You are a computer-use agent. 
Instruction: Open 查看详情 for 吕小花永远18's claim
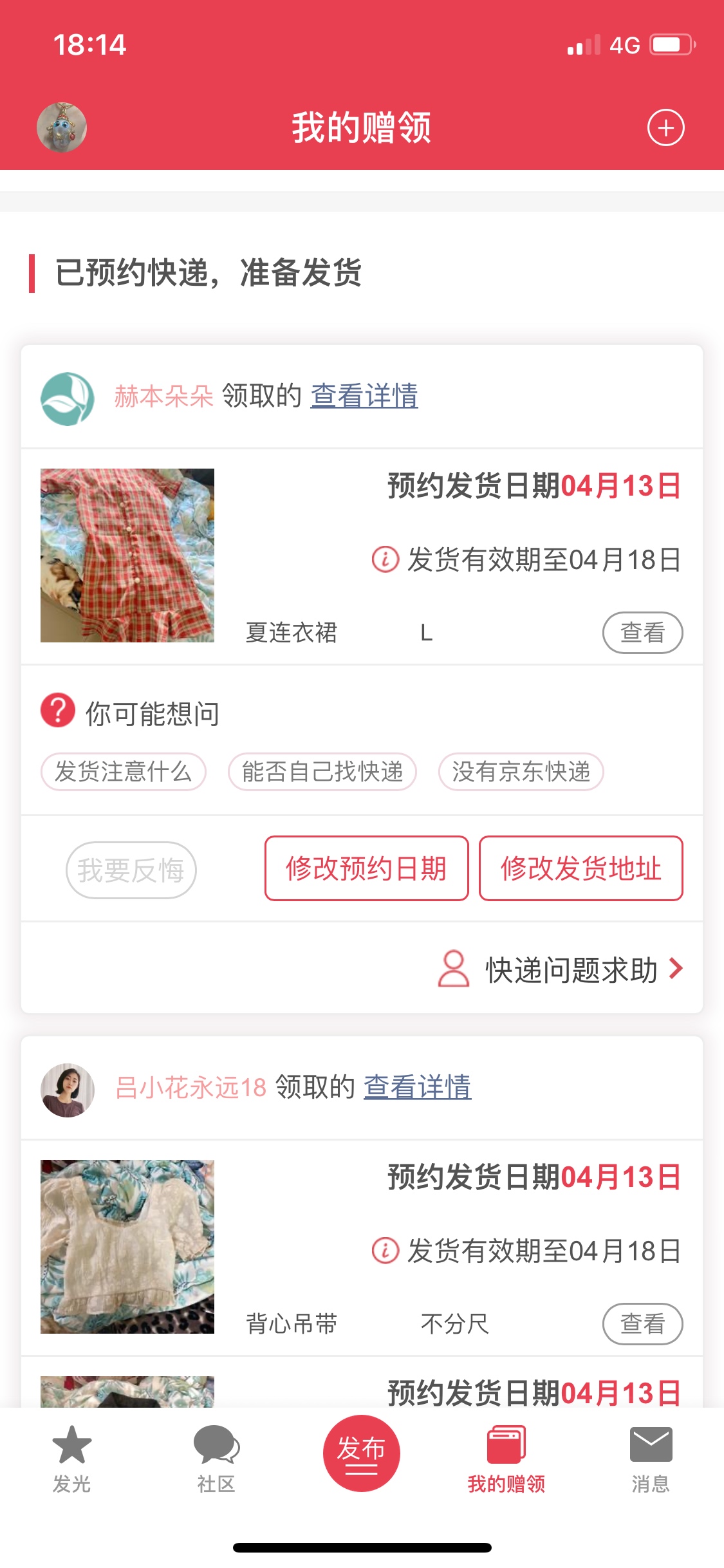[417, 1087]
